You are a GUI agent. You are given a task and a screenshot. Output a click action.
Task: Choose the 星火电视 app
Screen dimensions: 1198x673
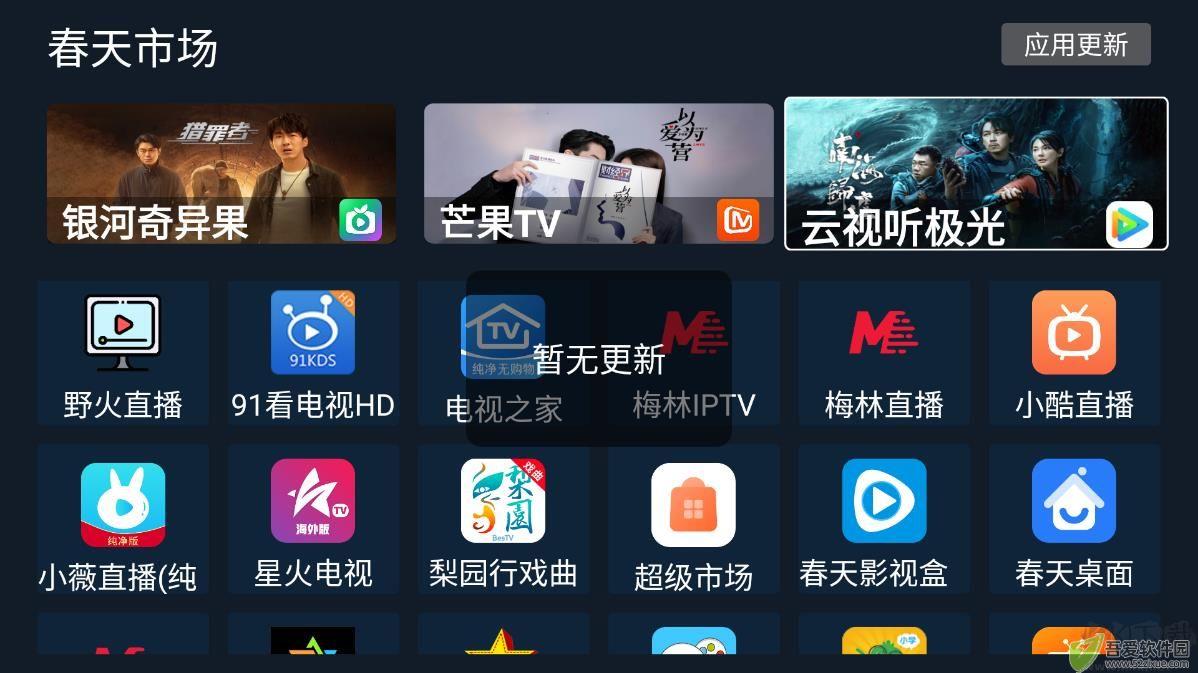313,520
